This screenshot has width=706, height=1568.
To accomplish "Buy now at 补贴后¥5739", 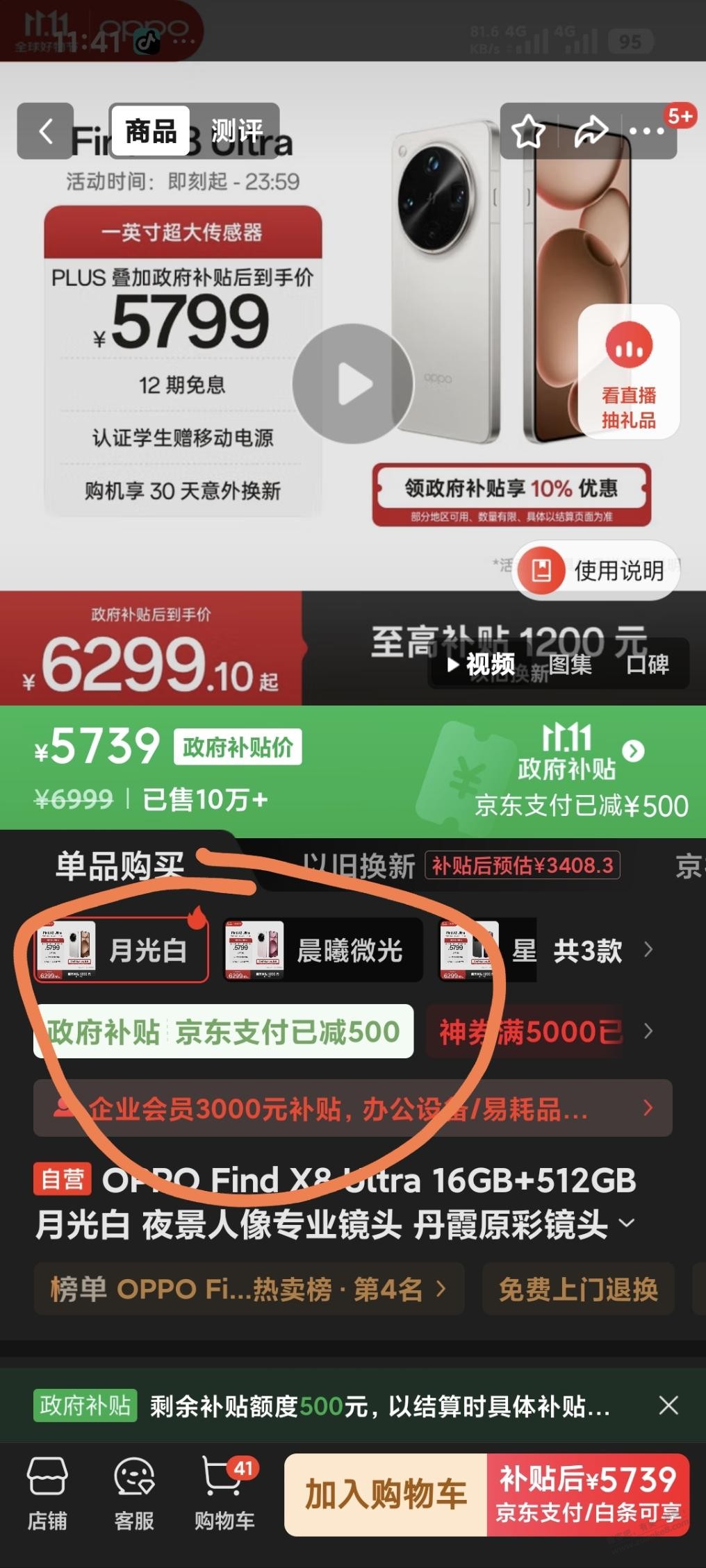I will tap(588, 1494).
